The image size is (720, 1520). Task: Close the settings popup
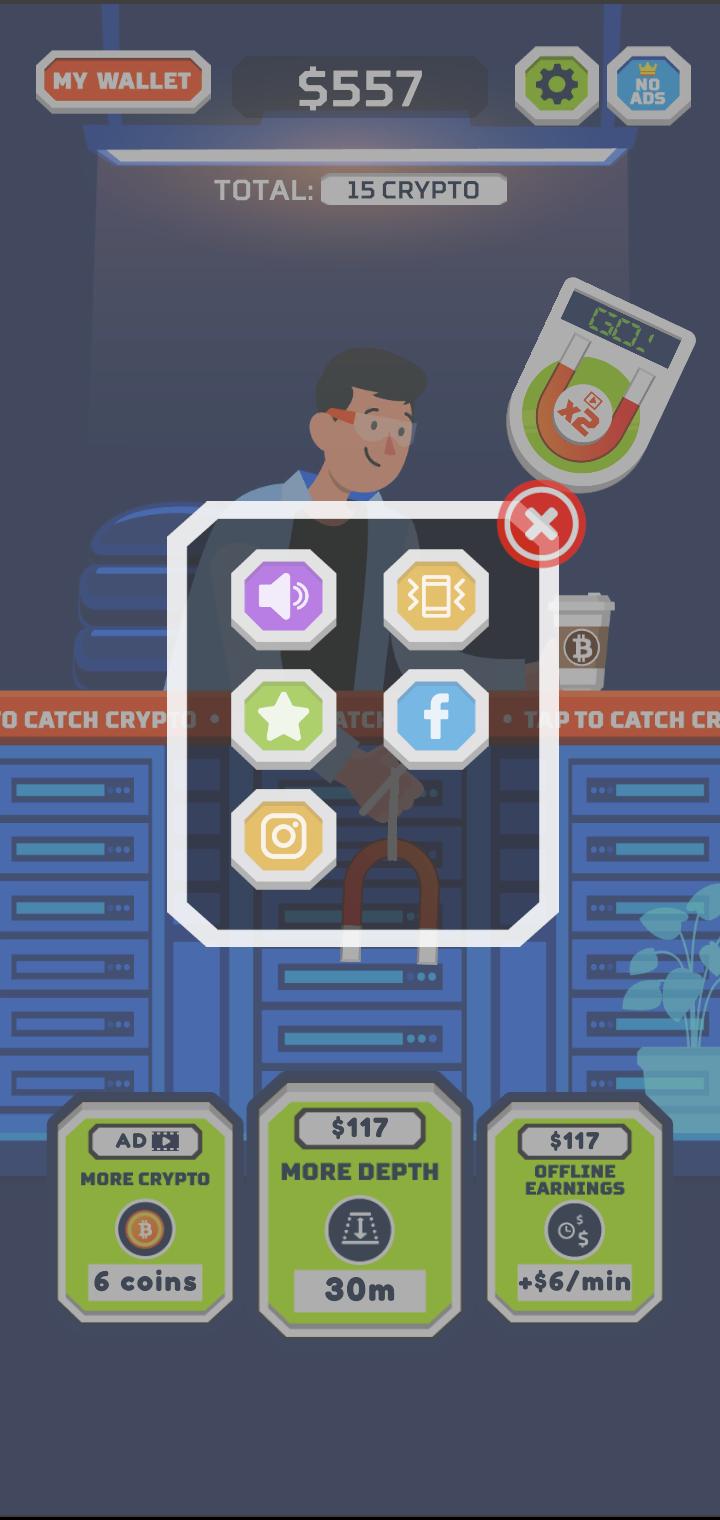pos(541,524)
